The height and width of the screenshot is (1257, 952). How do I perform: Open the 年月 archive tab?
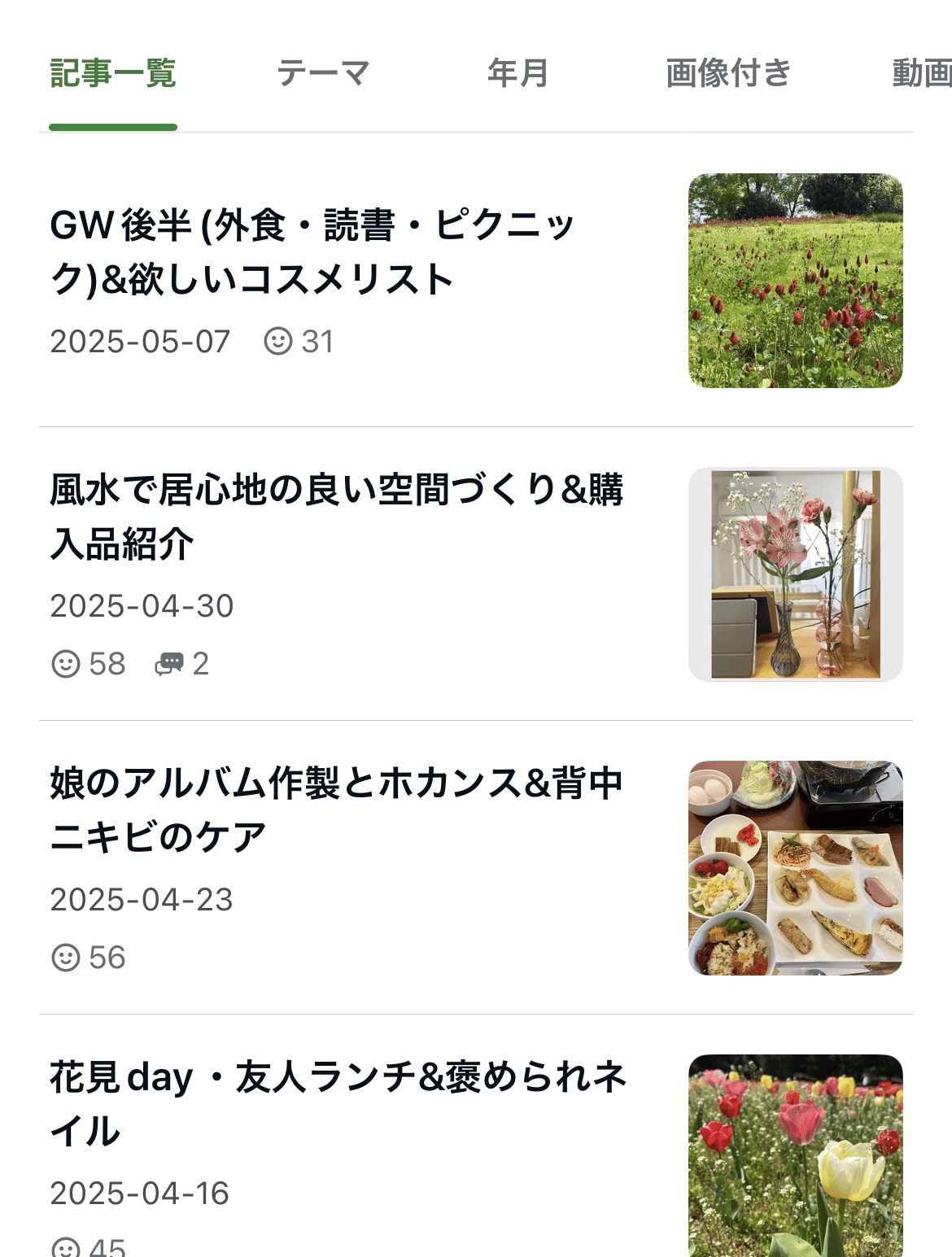pos(517,73)
